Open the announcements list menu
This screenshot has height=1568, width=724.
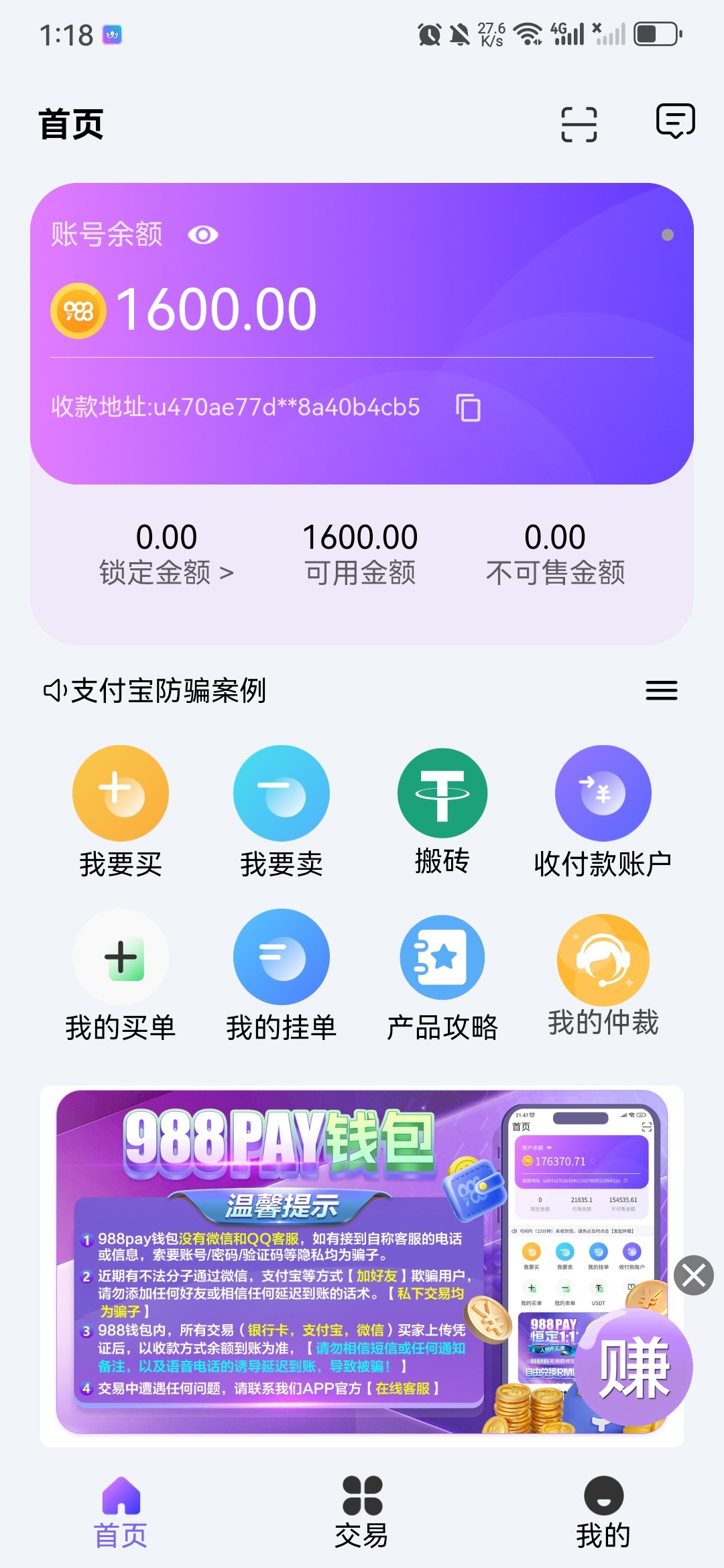[661, 690]
